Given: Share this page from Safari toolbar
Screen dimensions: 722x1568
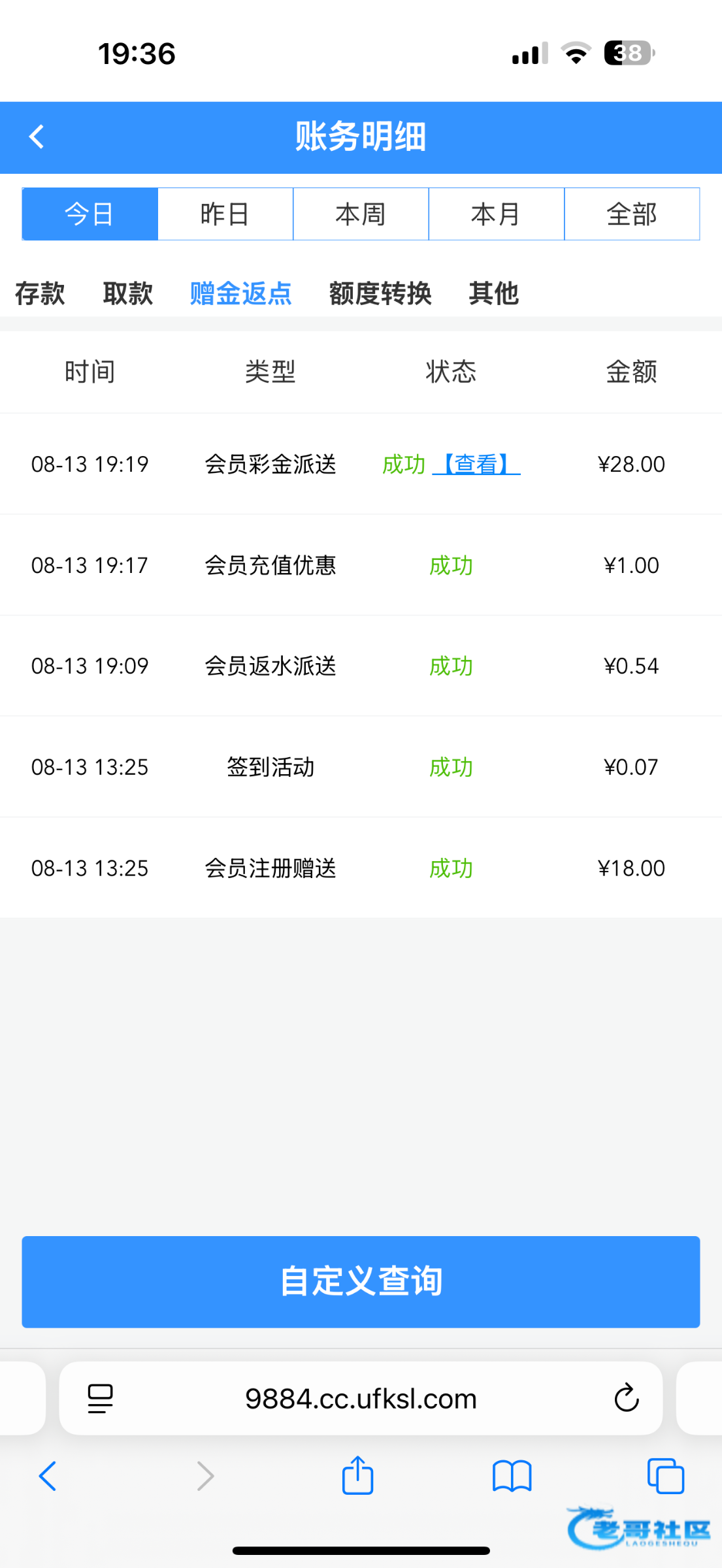Looking at the screenshot, I should click(x=357, y=1476).
